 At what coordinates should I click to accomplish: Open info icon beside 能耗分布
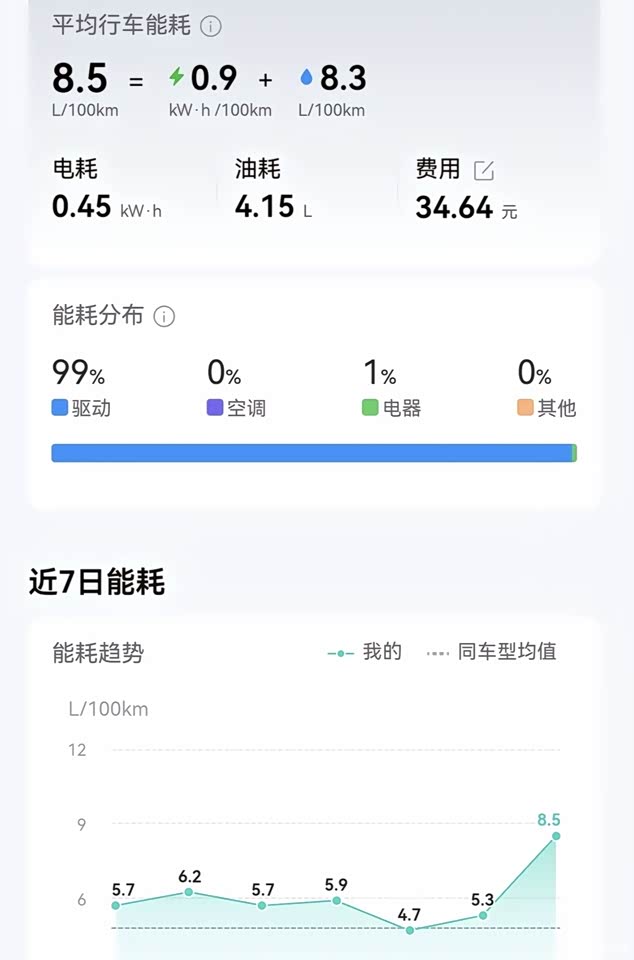coord(165,317)
